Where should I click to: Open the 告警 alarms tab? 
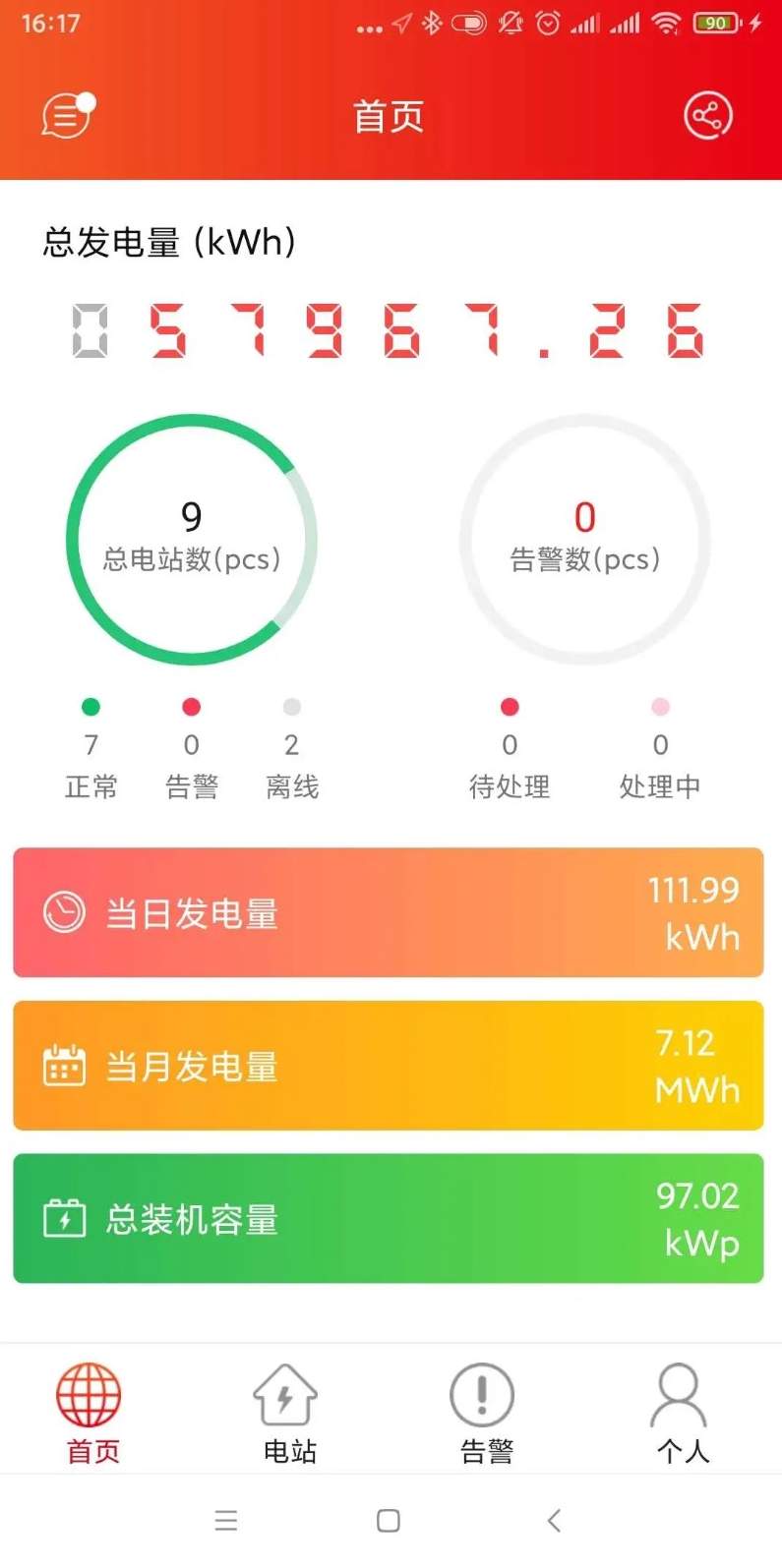point(482,1410)
